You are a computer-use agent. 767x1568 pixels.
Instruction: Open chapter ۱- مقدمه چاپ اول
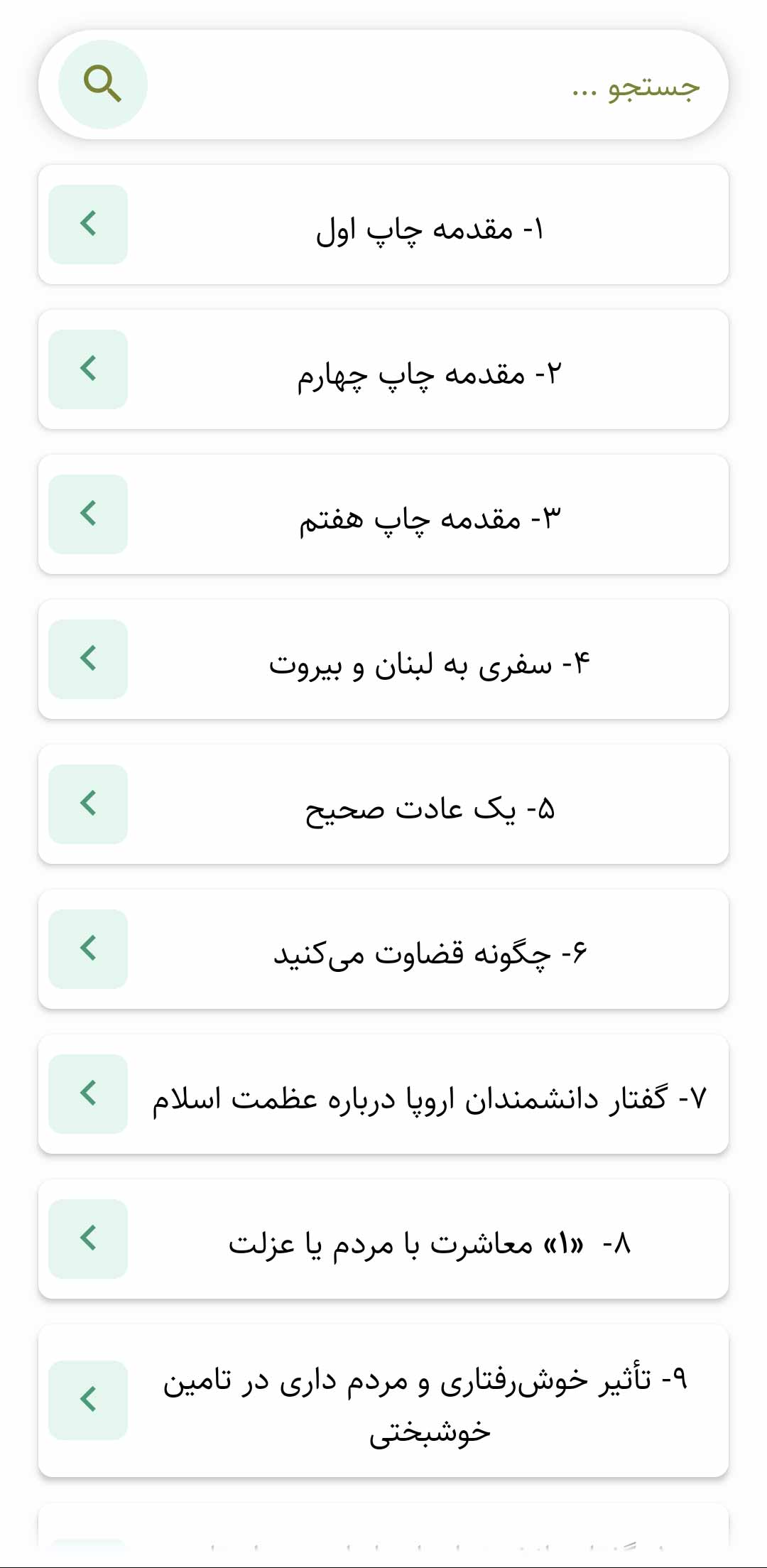(383, 225)
